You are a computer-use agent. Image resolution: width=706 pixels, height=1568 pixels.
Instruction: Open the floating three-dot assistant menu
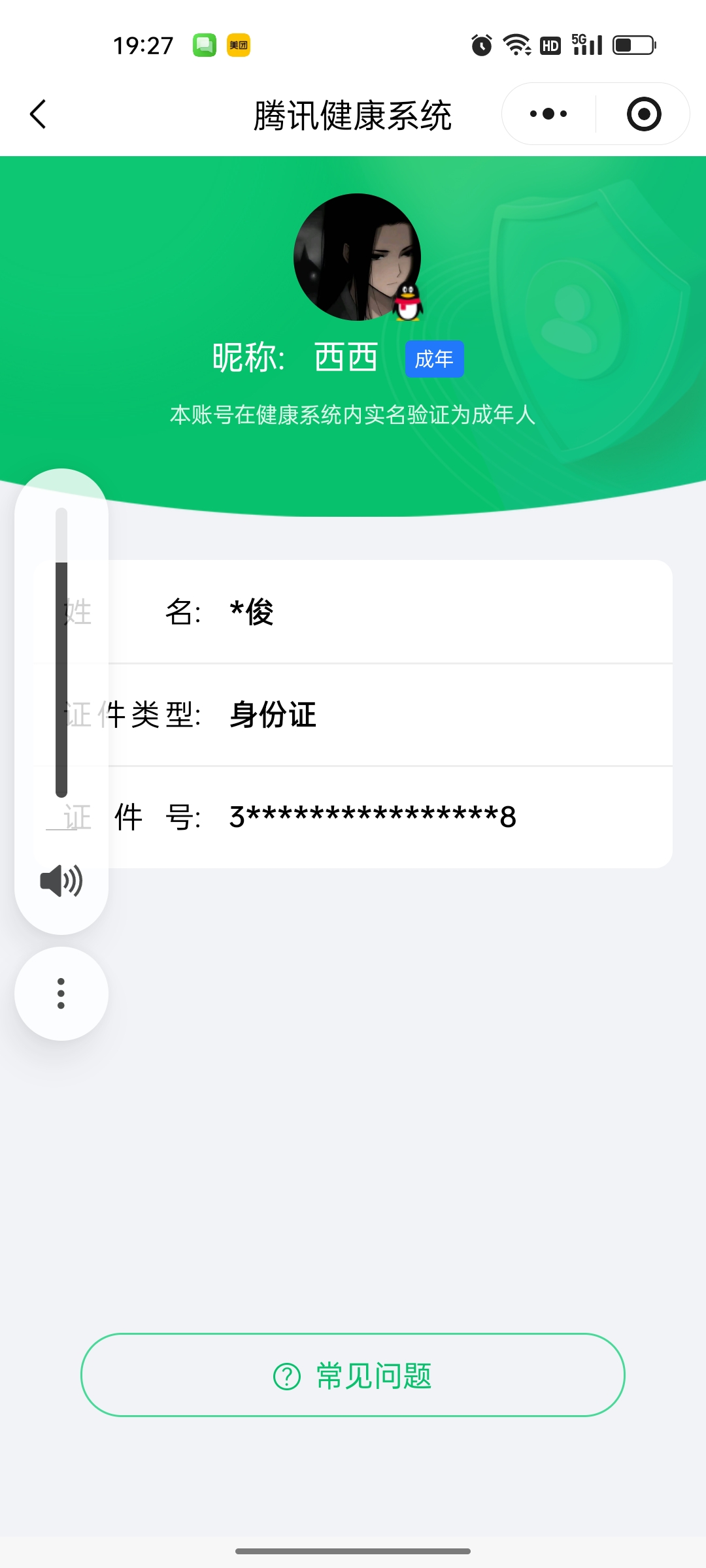point(60,993)
